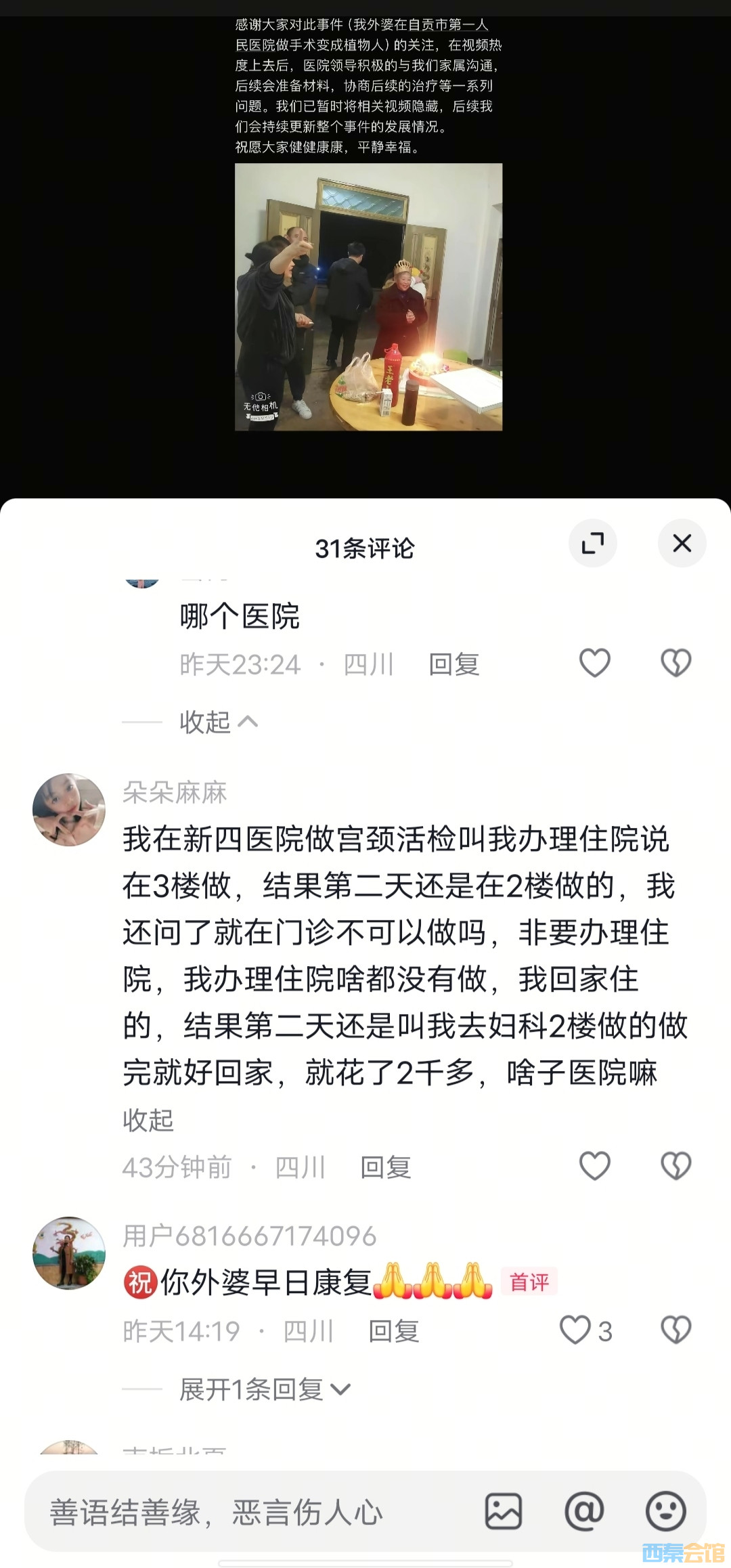Screen dimensions: 731x1568
Task: Like the '你外婆早日康复' comment
Action: 576,1330
